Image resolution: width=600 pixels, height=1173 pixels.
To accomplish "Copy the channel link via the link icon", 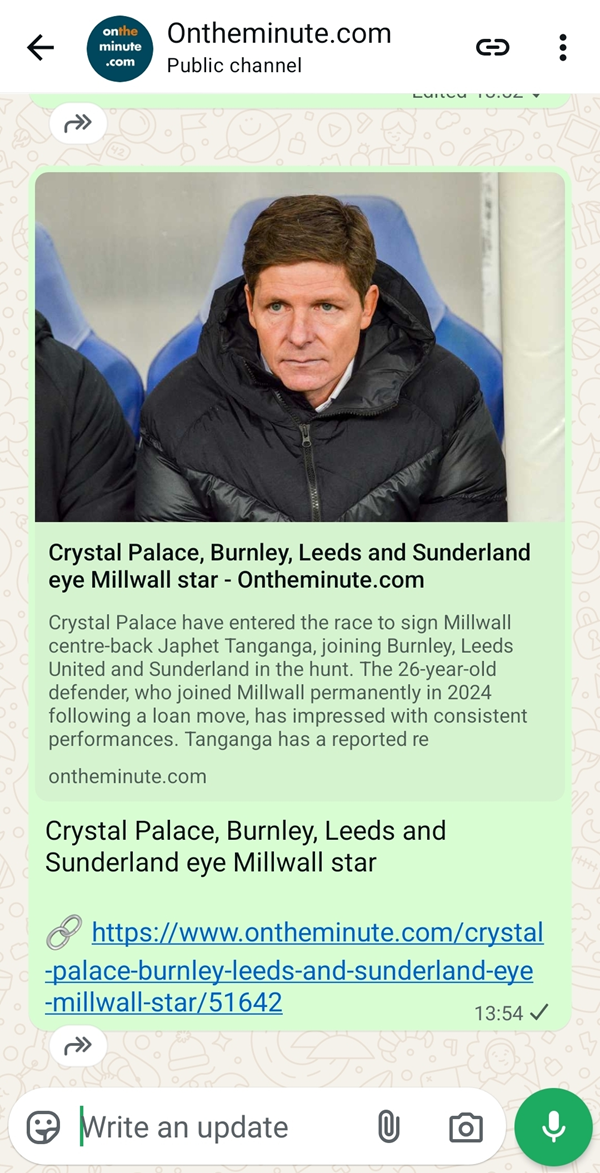I will tap(492, 48).
